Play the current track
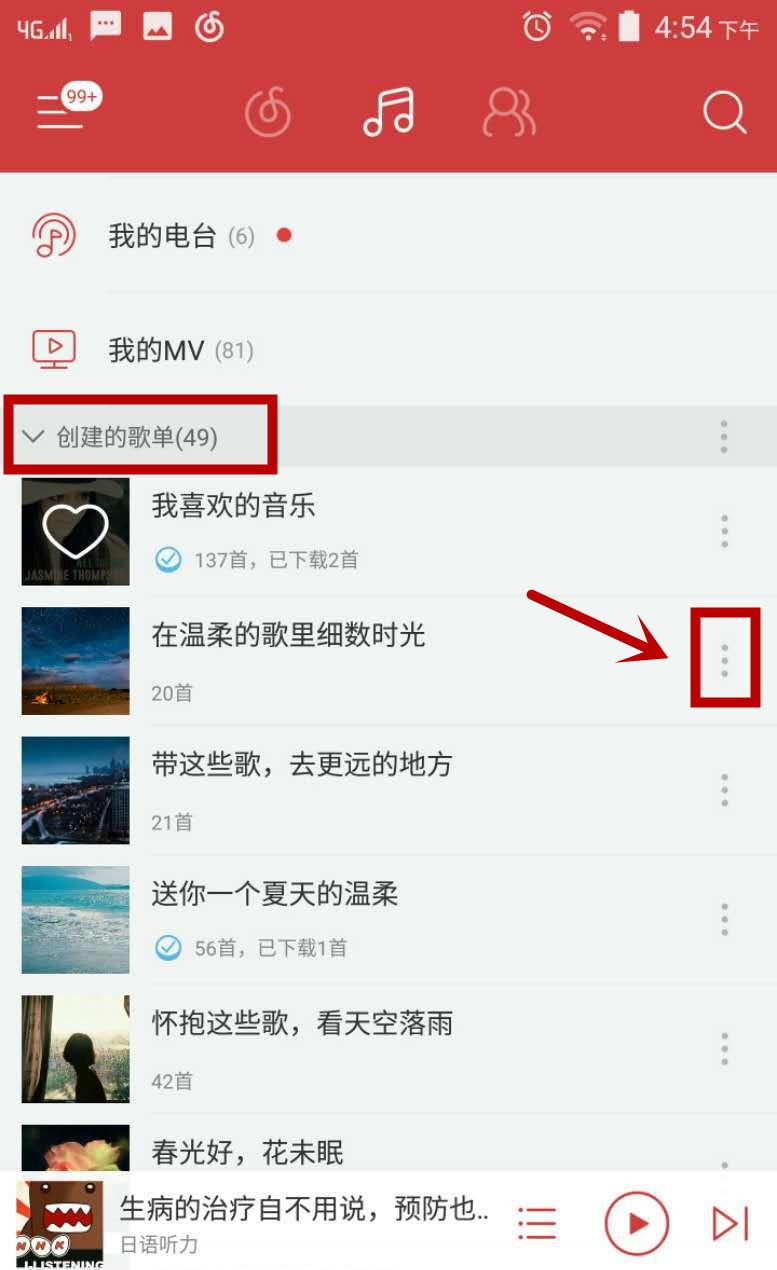 pos(636,1222)
